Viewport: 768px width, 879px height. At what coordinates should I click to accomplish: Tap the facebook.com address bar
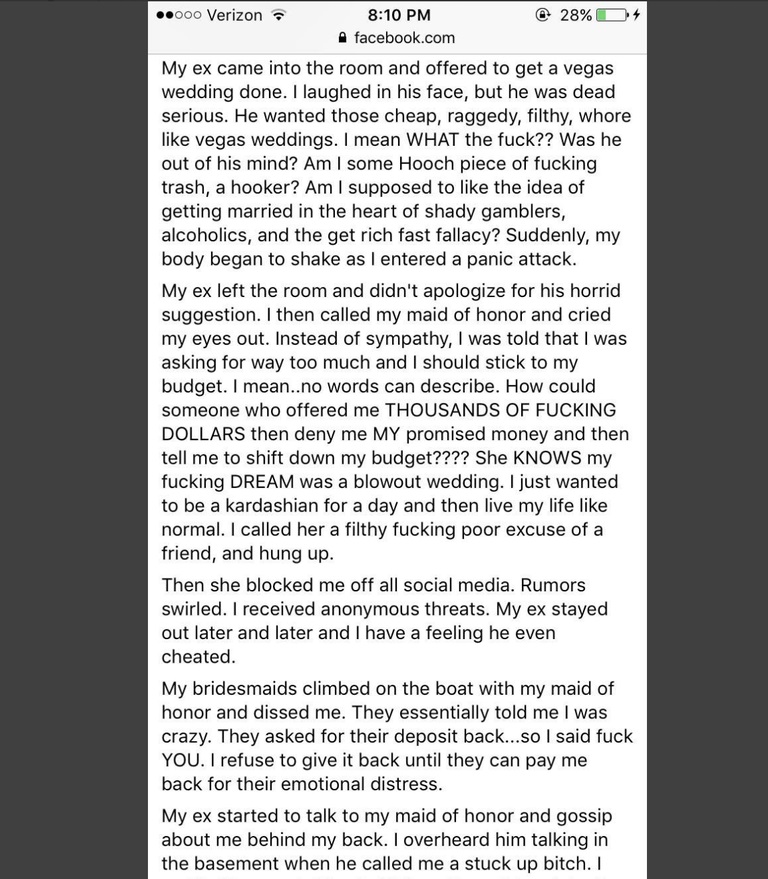(398, 38)
